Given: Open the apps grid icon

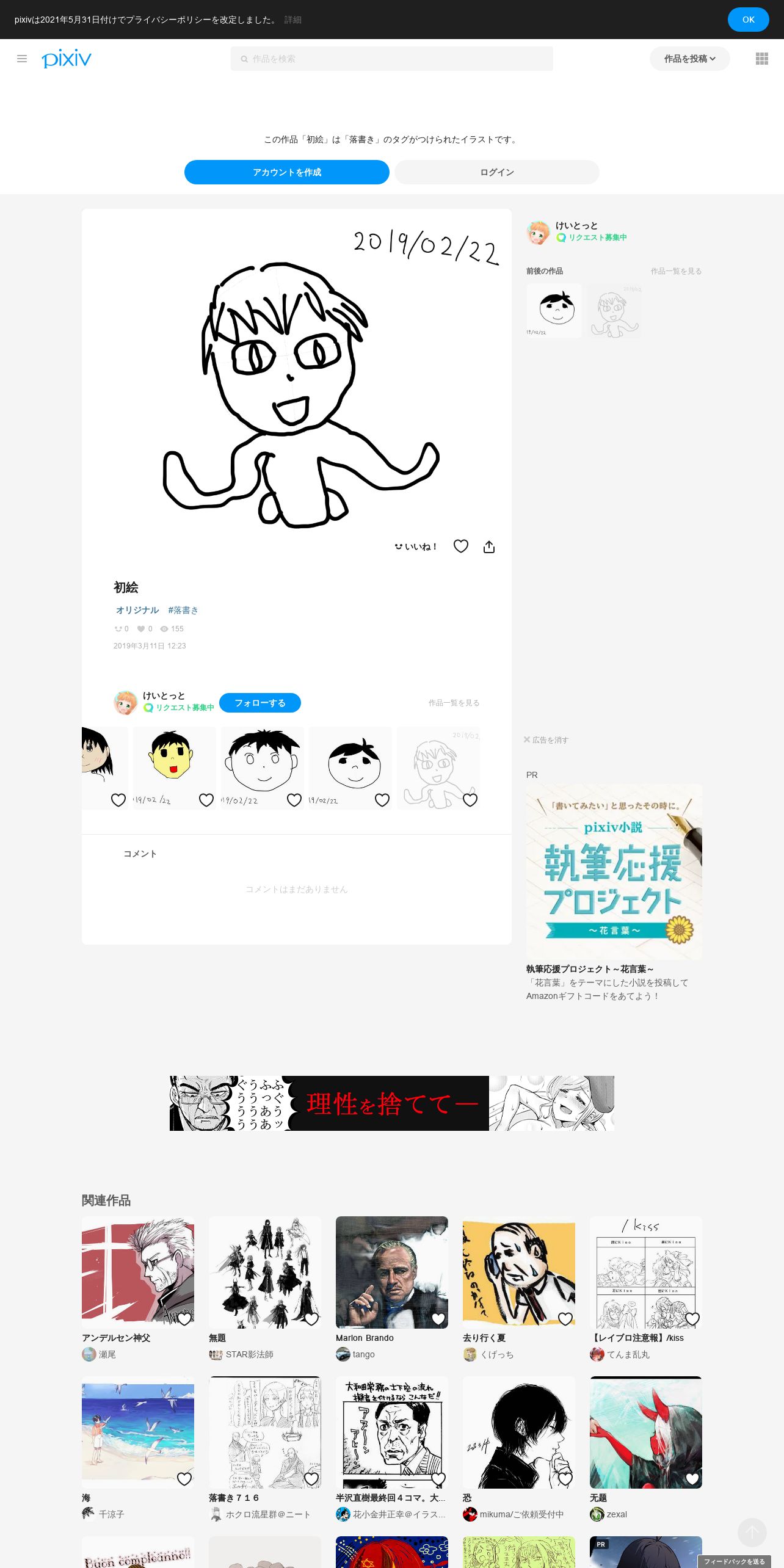Looking at the screenshot, I should 761,59.
